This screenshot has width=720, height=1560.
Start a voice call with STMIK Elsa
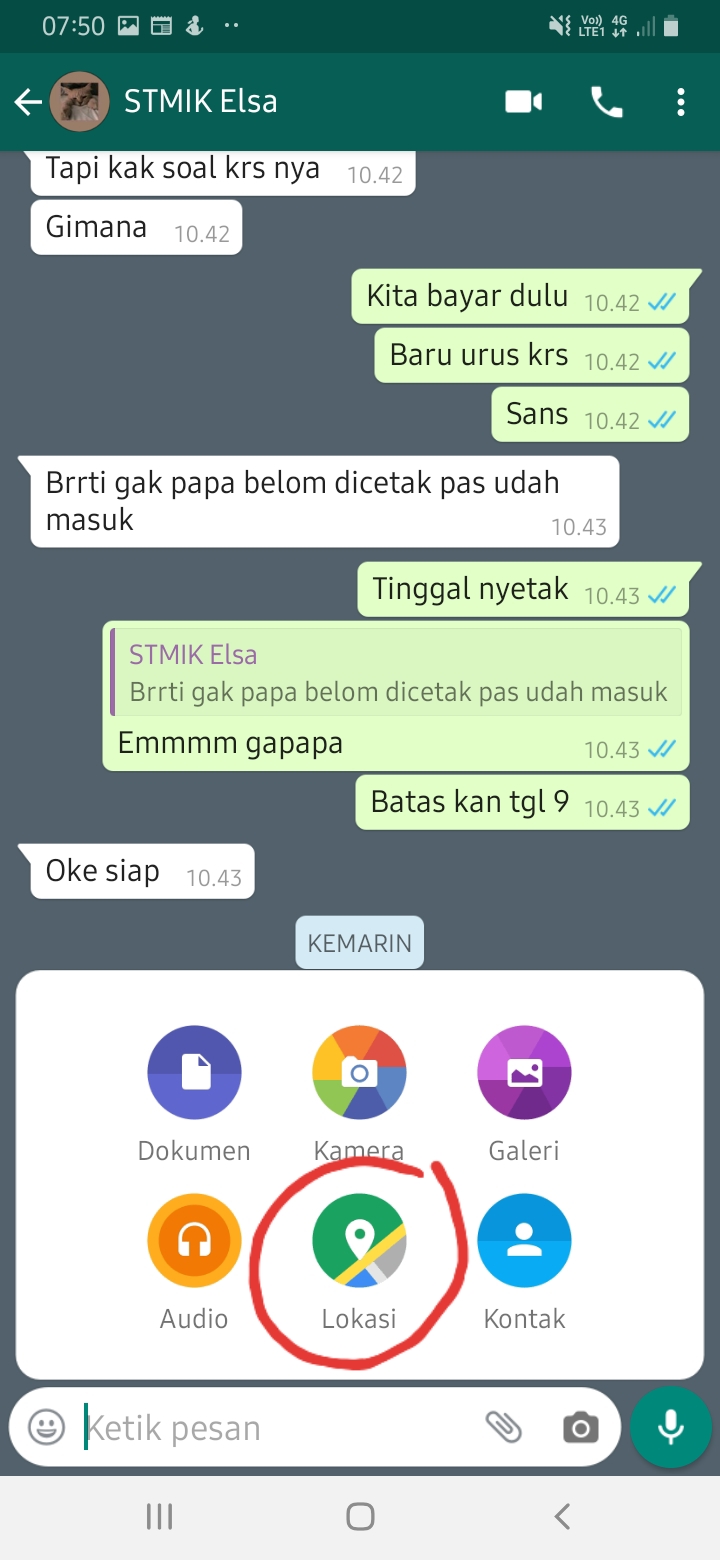pos(606,102)
